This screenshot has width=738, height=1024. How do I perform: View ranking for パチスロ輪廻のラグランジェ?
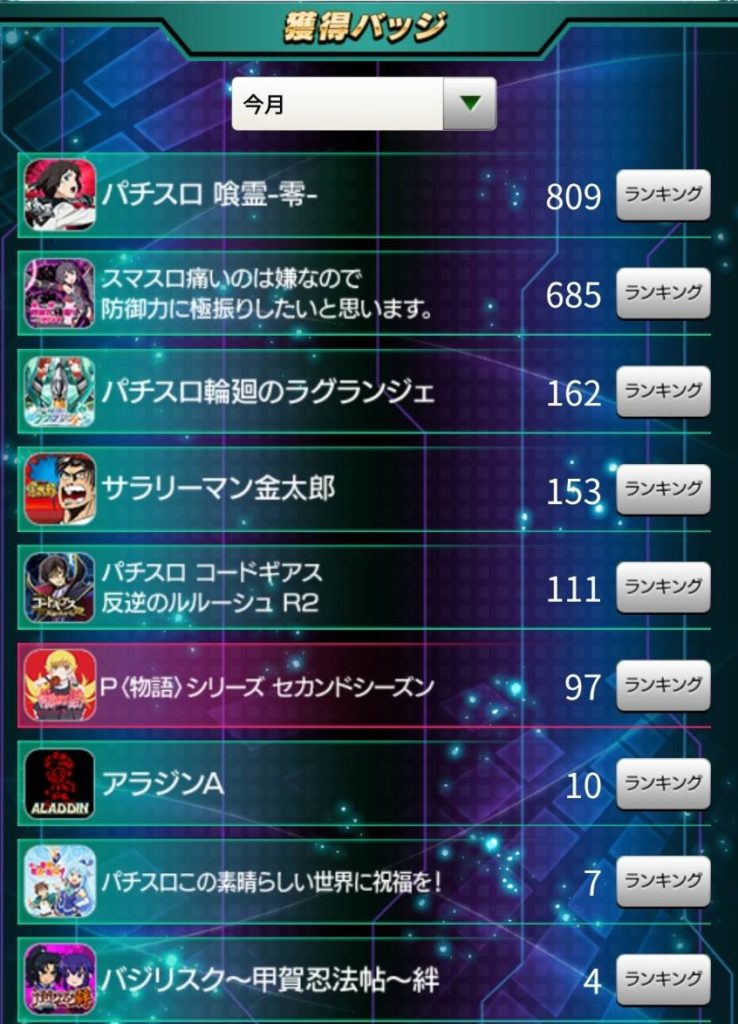[x=663, y=391]
